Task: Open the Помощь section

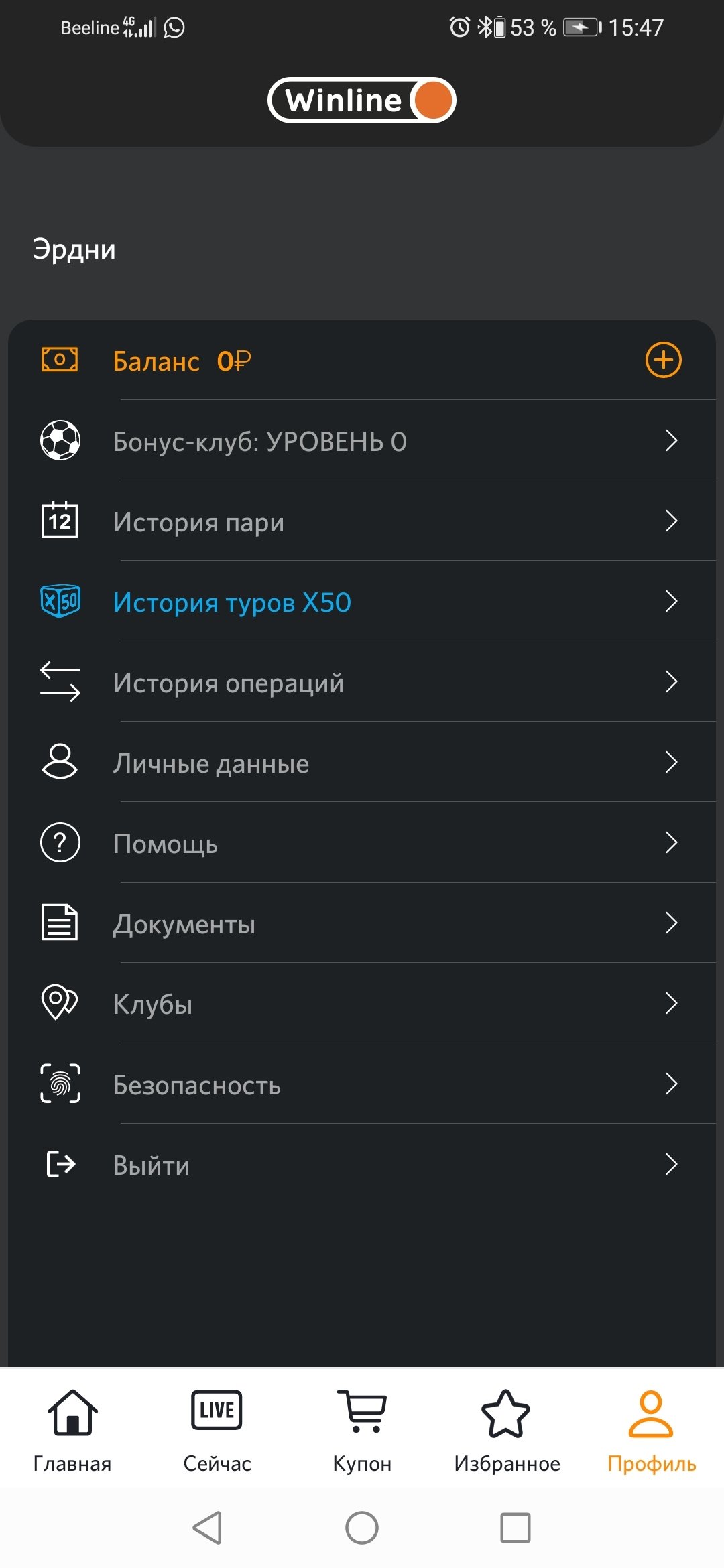Action: tap(362, 844)
